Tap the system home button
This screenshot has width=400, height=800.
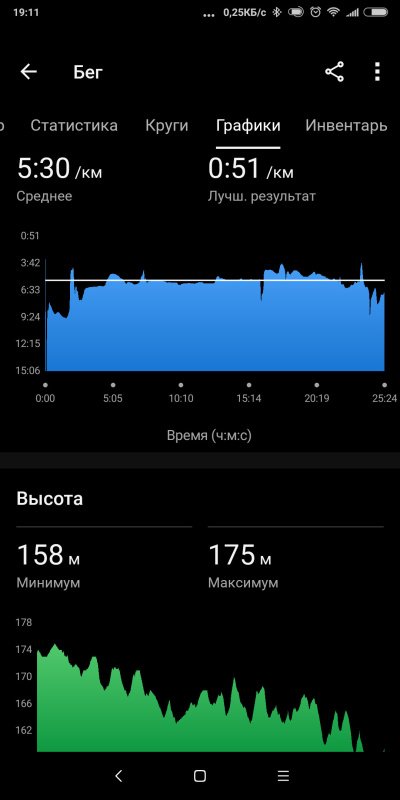point(200,776)
